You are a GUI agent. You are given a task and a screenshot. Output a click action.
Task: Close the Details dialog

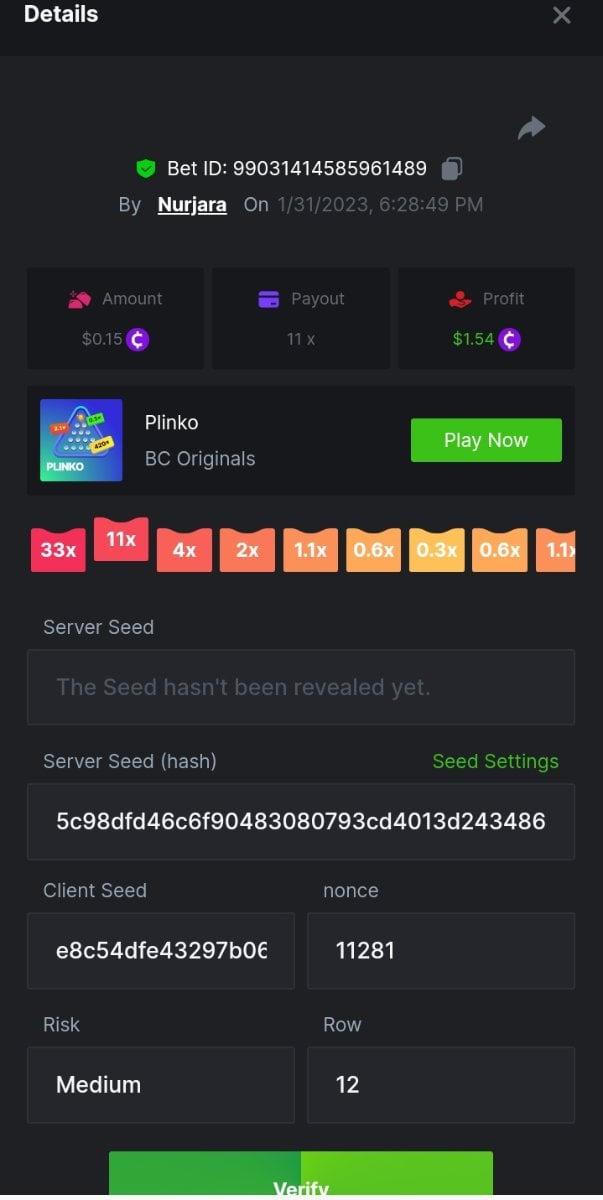[x=562, y=15]
